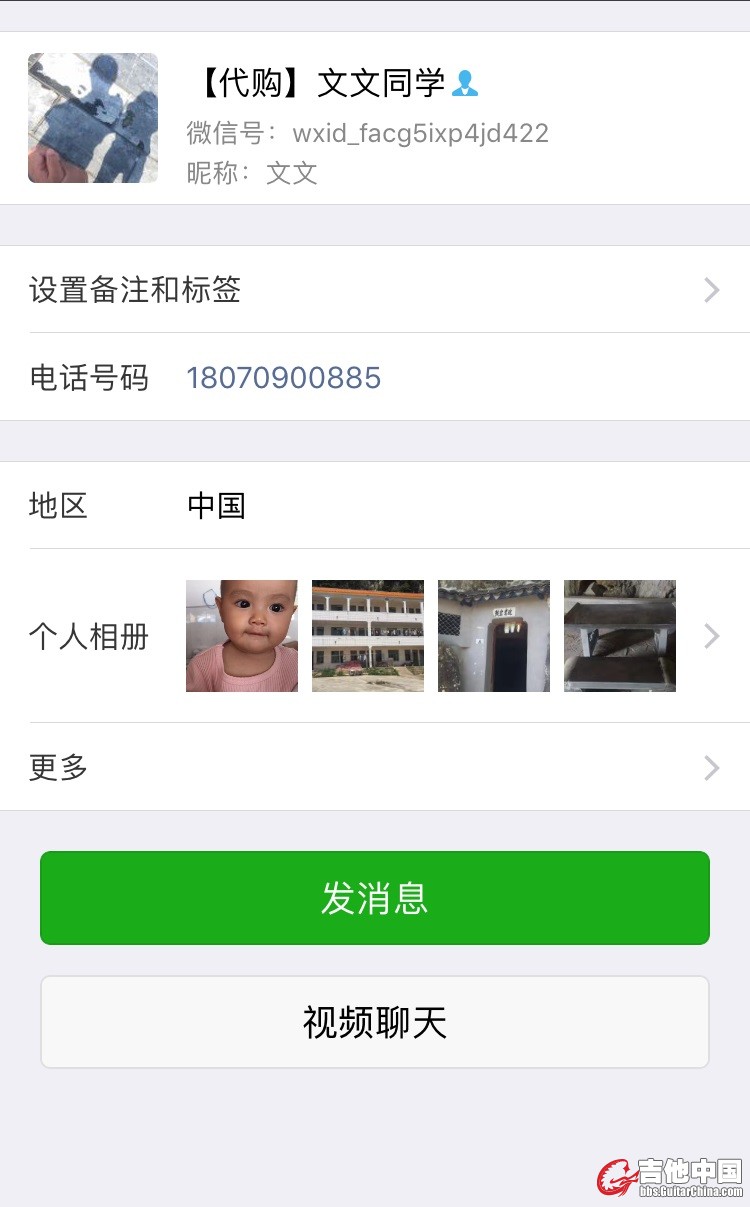This screenshot has height=1207, width=750.
Task: Open the contact's profile avatar
Action: click(x=93, y=118)
